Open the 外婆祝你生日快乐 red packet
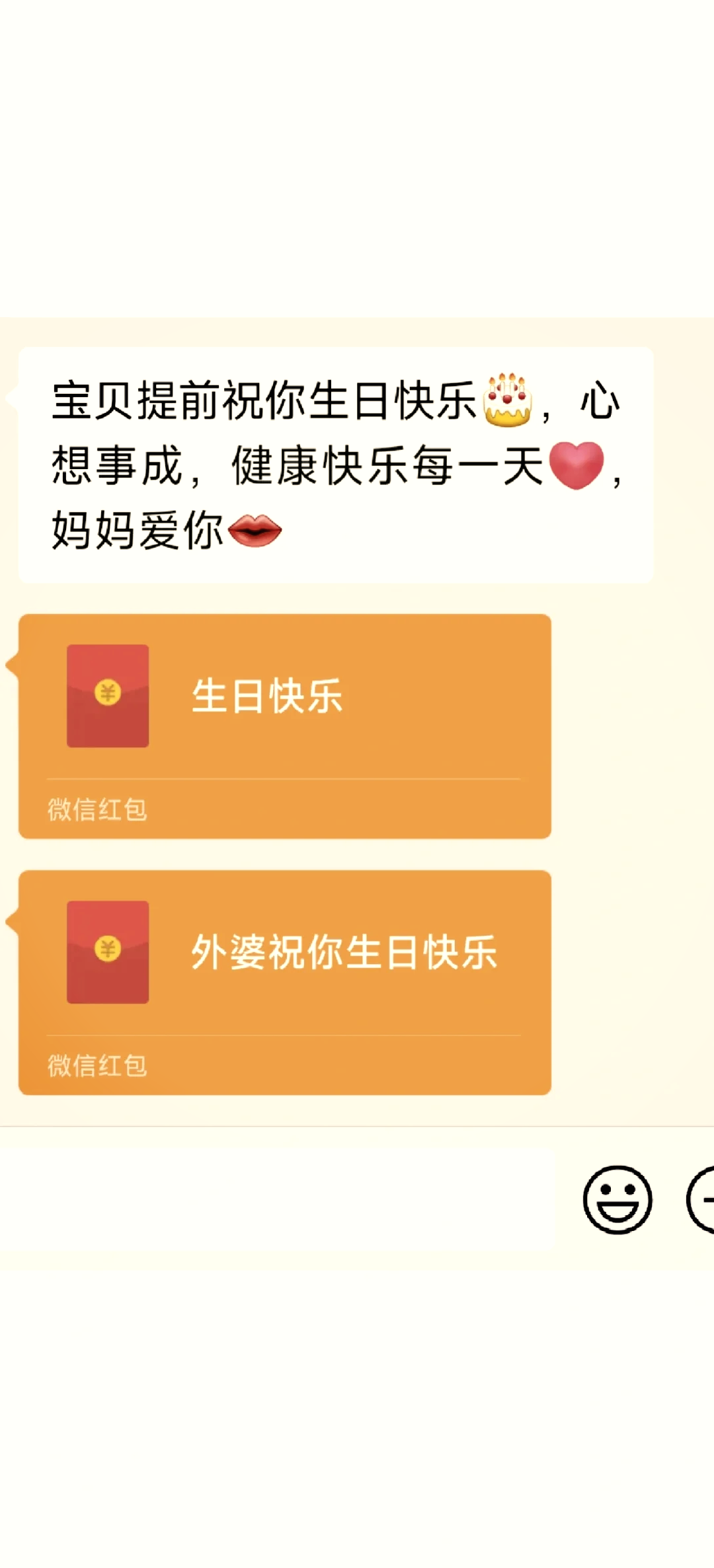Screen dimensions: 714x1568 coord(285,983)
